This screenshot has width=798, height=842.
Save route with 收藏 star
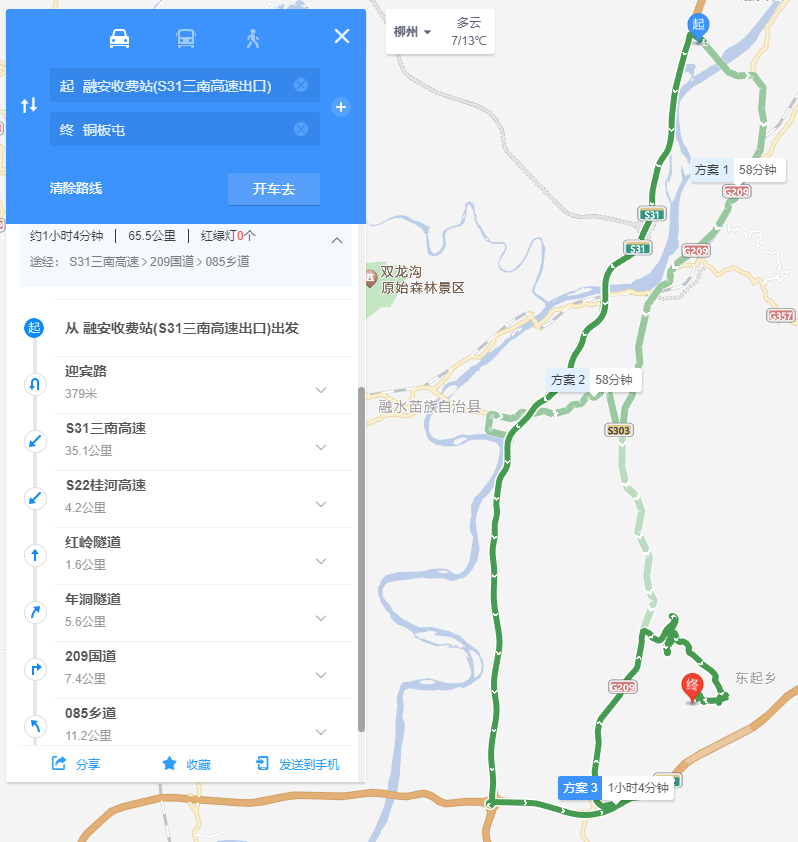click(x=186, y=764)
